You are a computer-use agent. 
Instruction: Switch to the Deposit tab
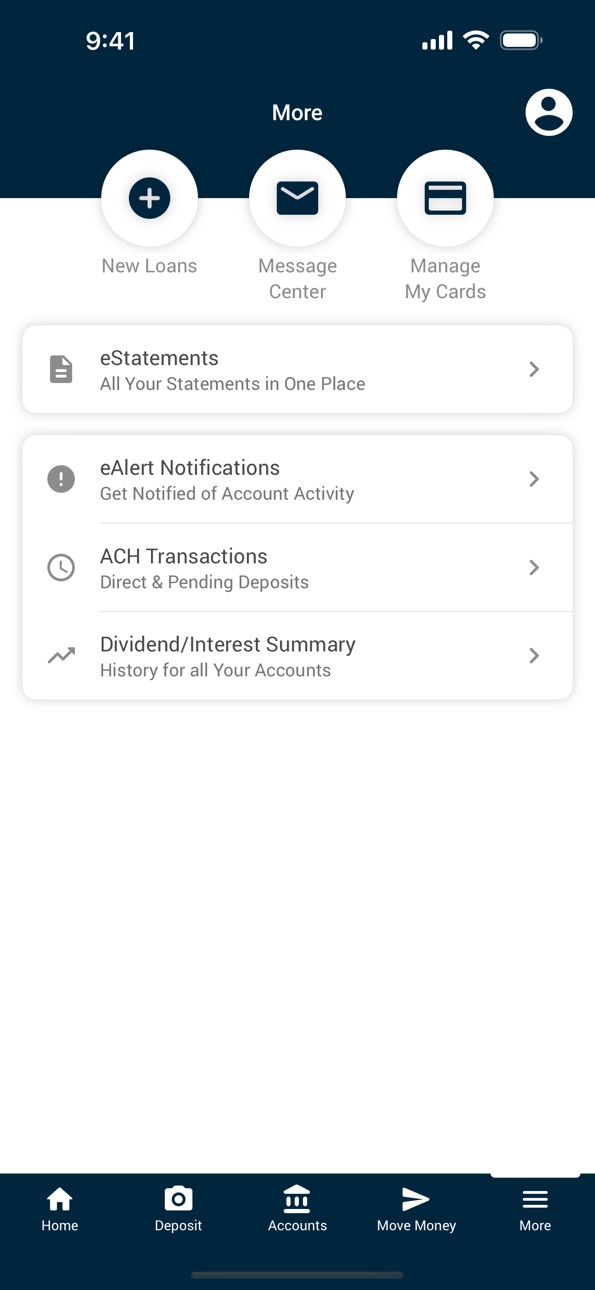178,1209
